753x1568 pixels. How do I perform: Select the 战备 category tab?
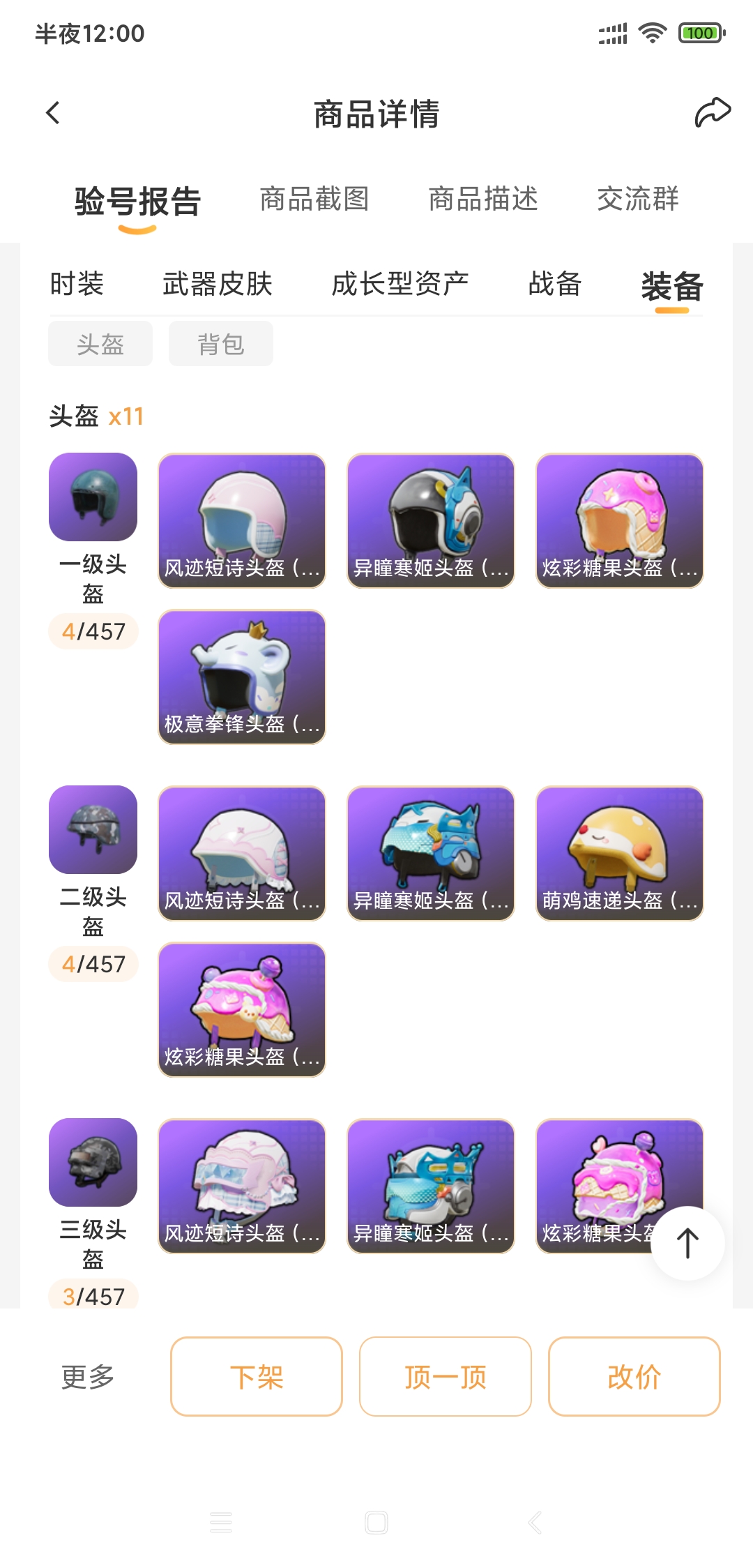(554, 284)
